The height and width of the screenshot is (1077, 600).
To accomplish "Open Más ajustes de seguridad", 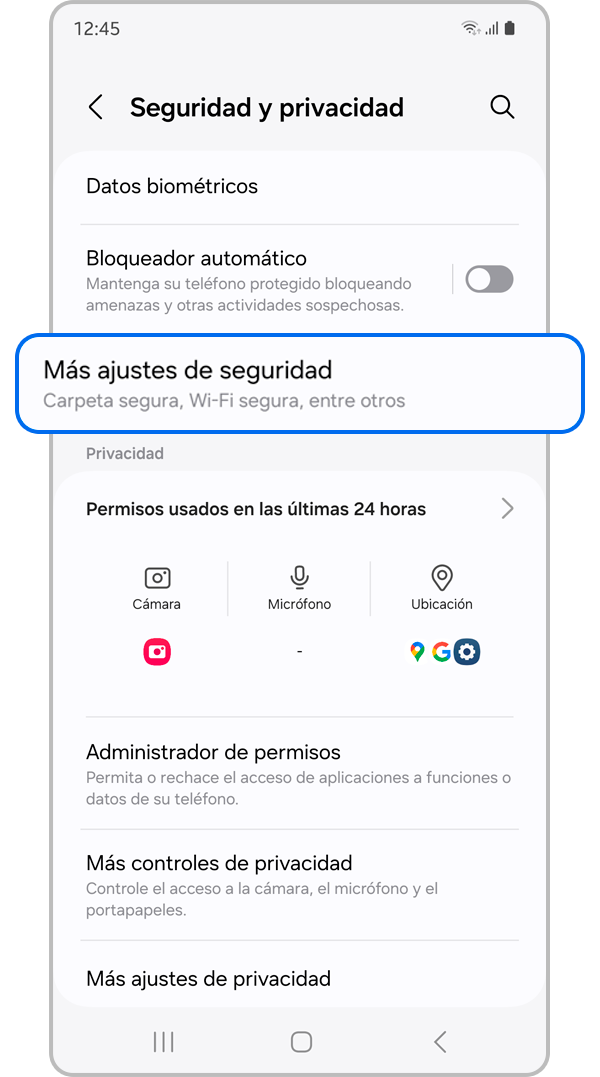I will (x=300, y=384).
